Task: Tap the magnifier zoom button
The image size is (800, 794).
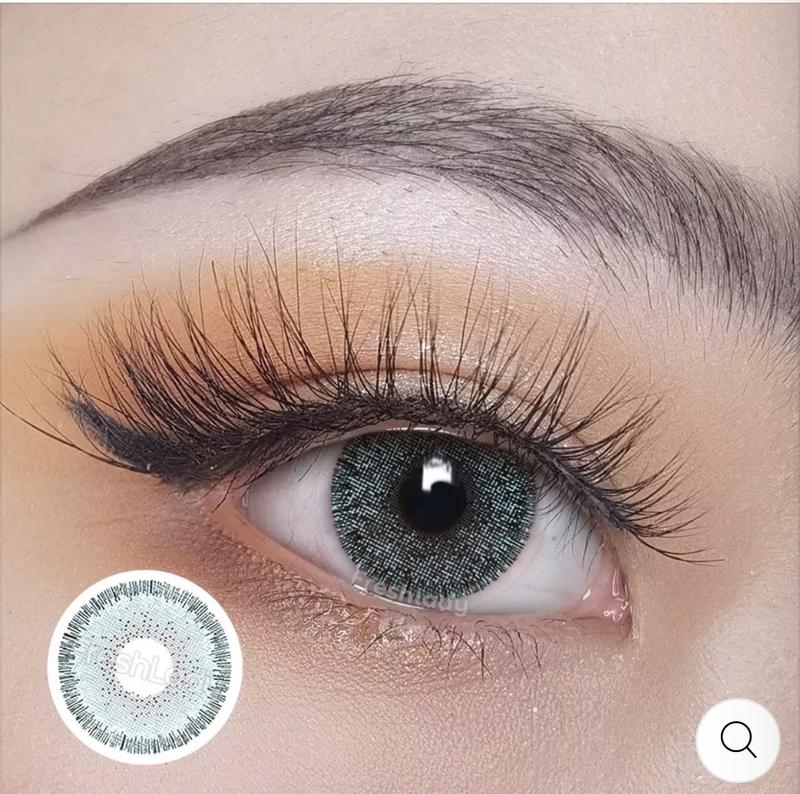Action: (x=738, y=740)
